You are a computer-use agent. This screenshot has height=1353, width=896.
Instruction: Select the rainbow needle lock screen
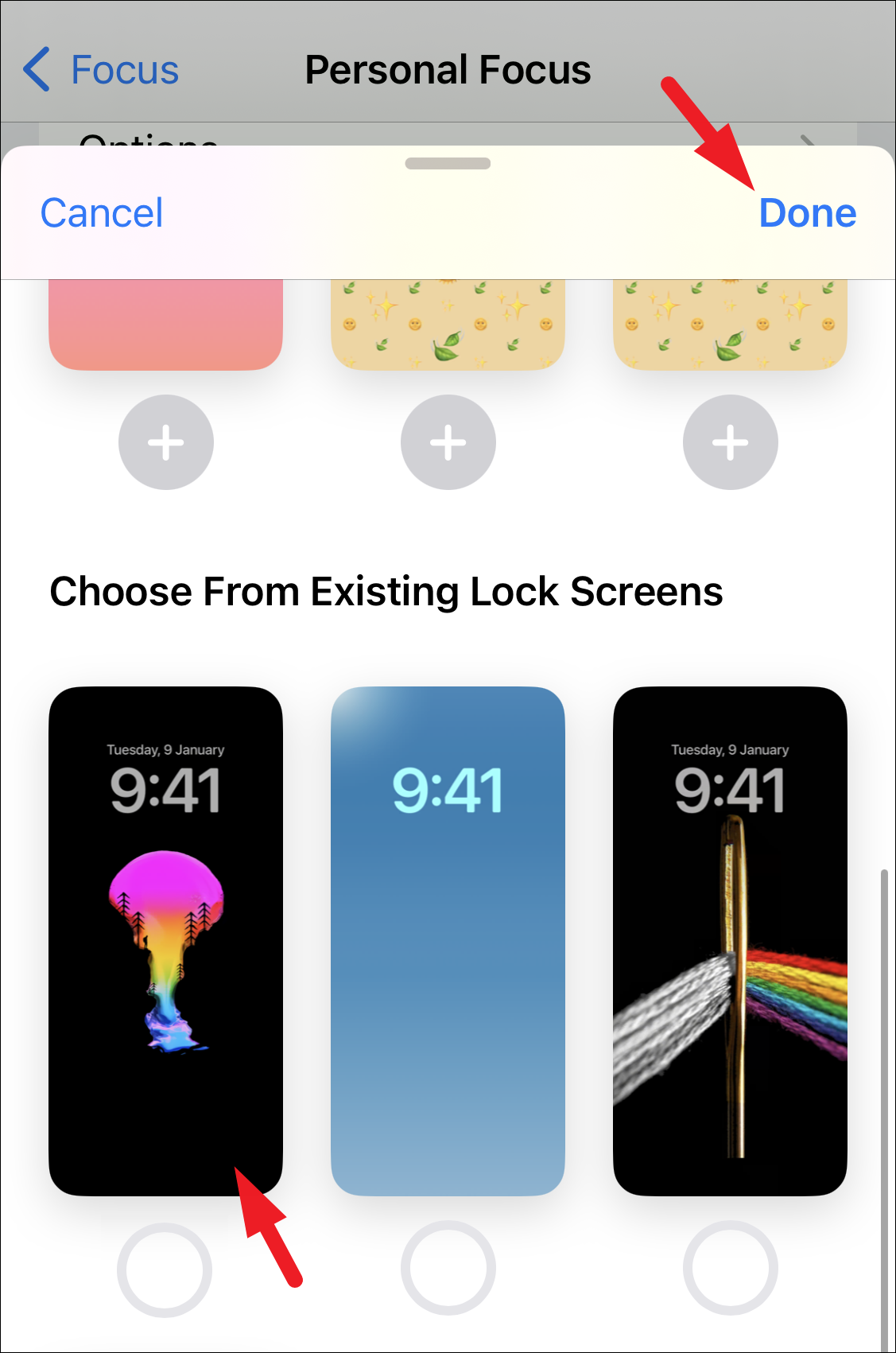pos(730,940)
